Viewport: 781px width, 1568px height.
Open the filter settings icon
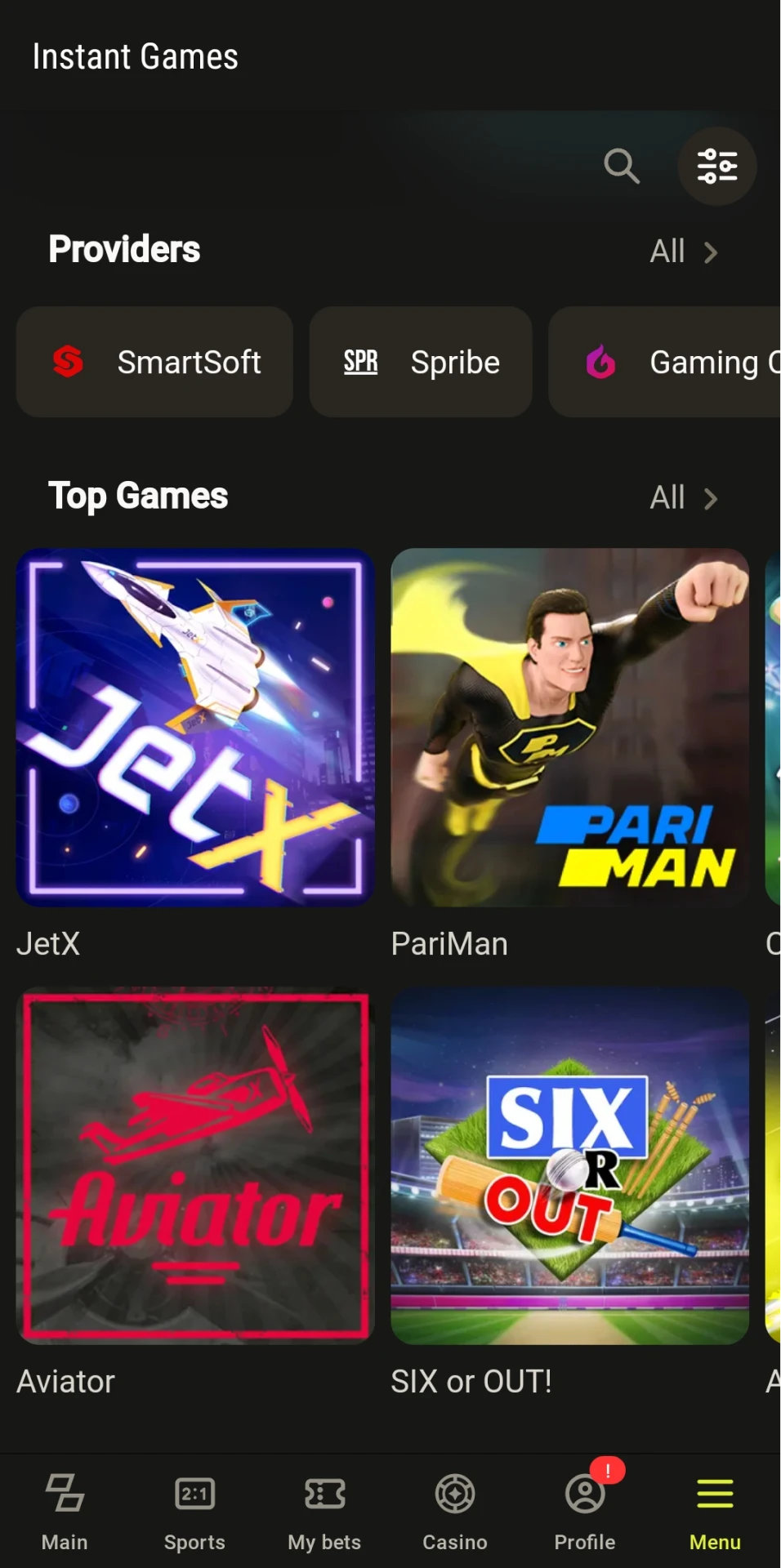717,166
